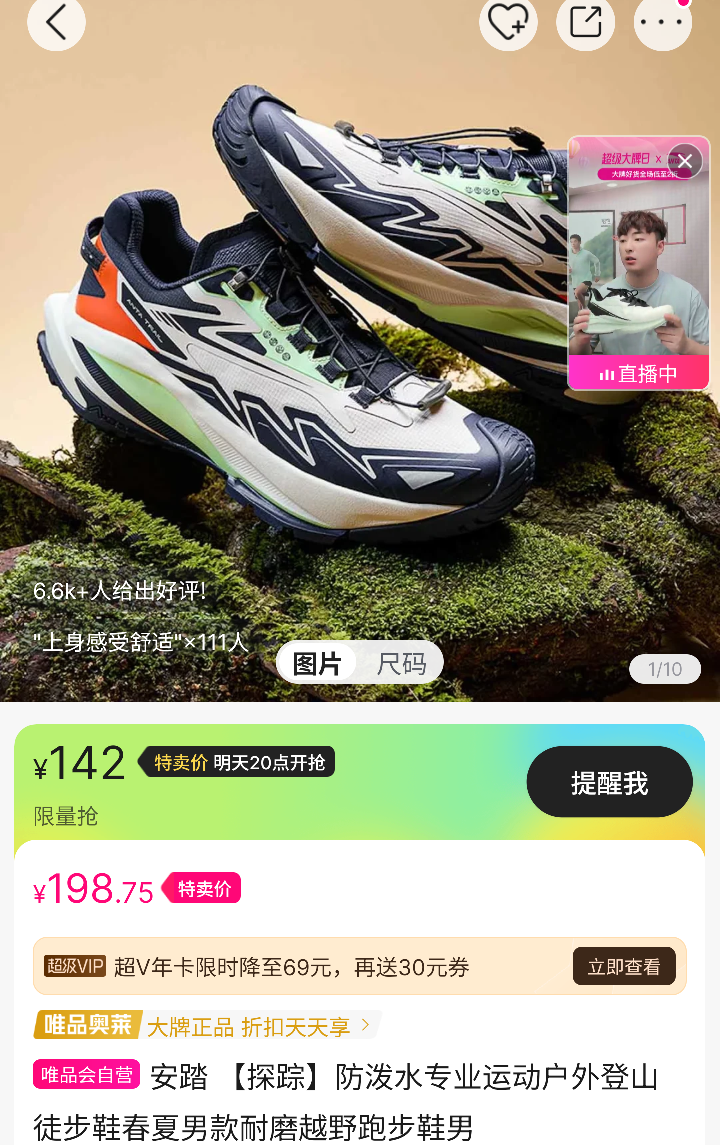
Task: Add the shoes to favorites via heart icon
Action: click(508, 24)
